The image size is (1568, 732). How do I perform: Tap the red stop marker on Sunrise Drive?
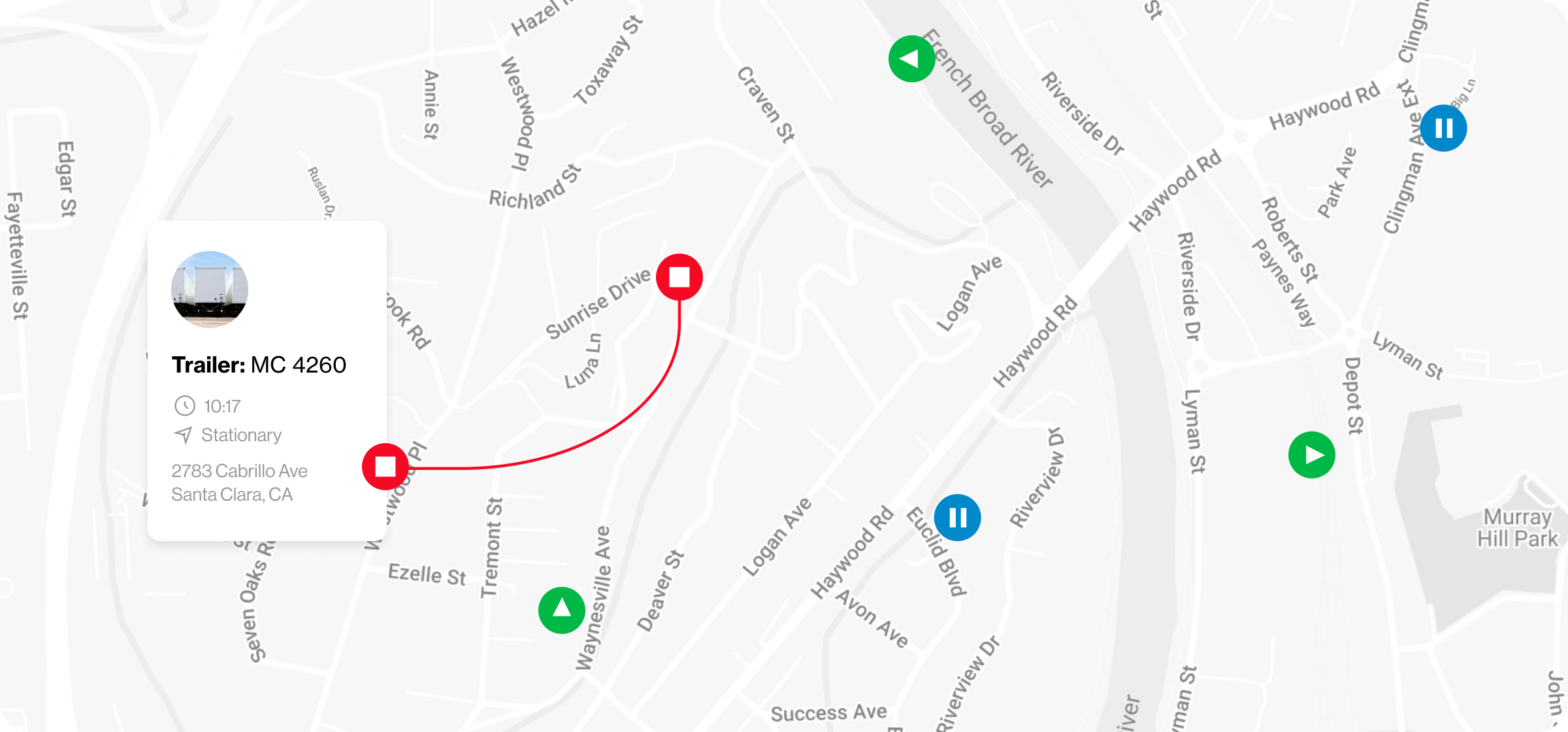click(679, 277)
